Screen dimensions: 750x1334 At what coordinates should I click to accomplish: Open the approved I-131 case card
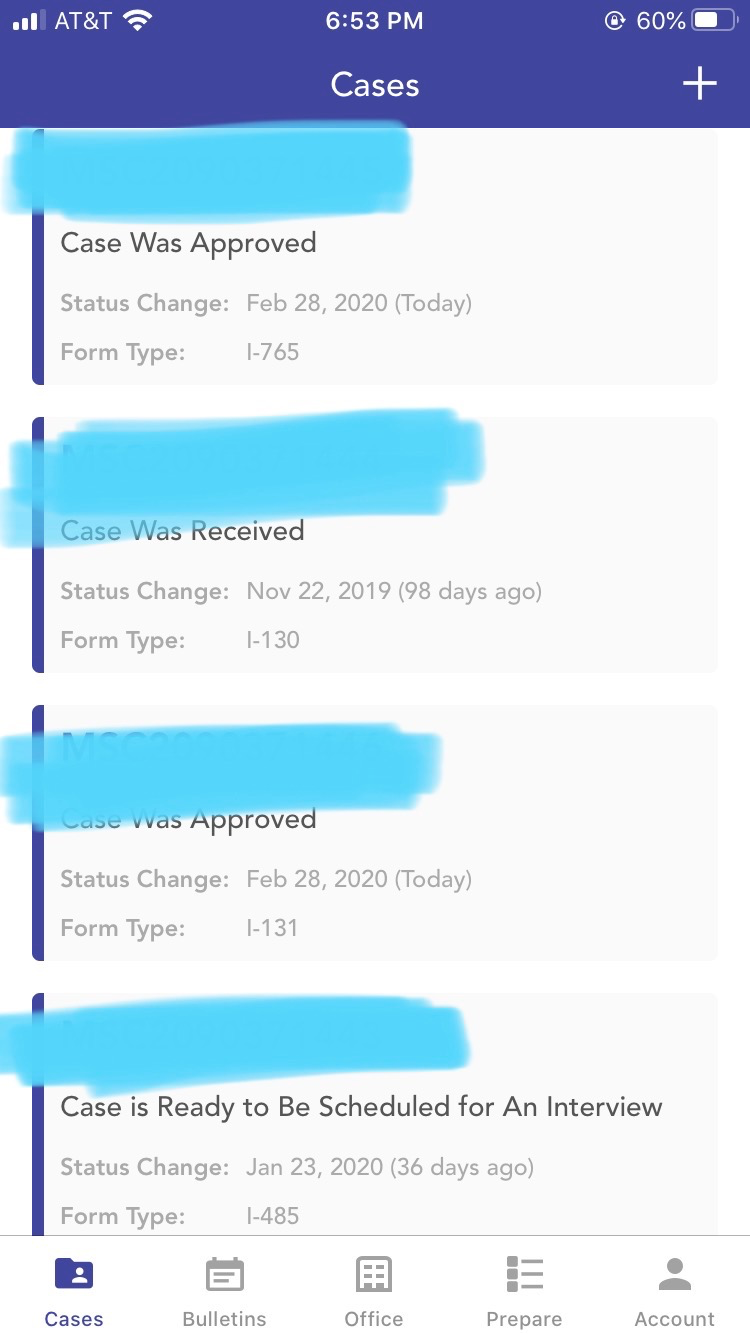tap(375, 833)
